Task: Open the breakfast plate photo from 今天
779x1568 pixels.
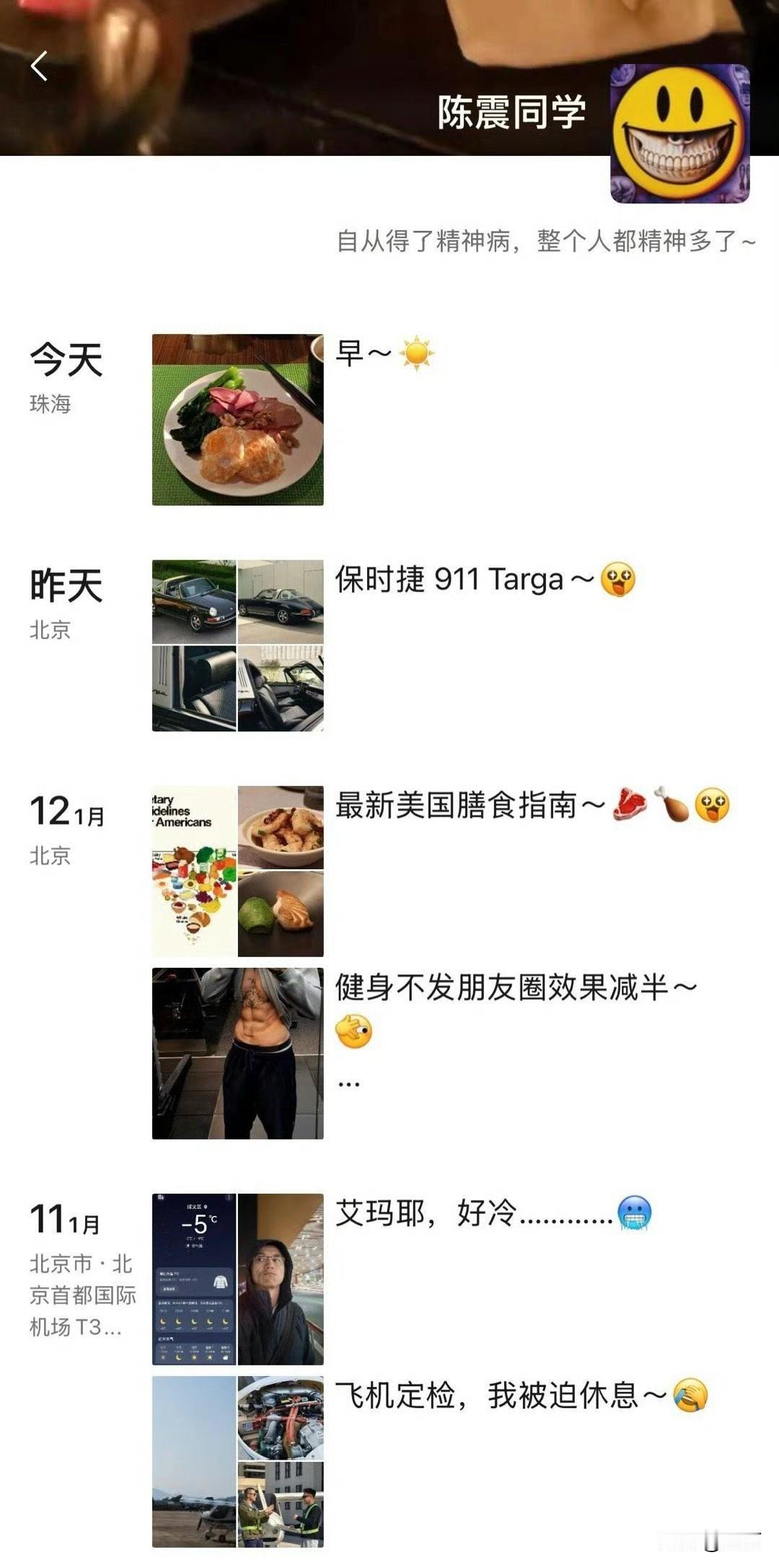Action: tap(238, 418)
